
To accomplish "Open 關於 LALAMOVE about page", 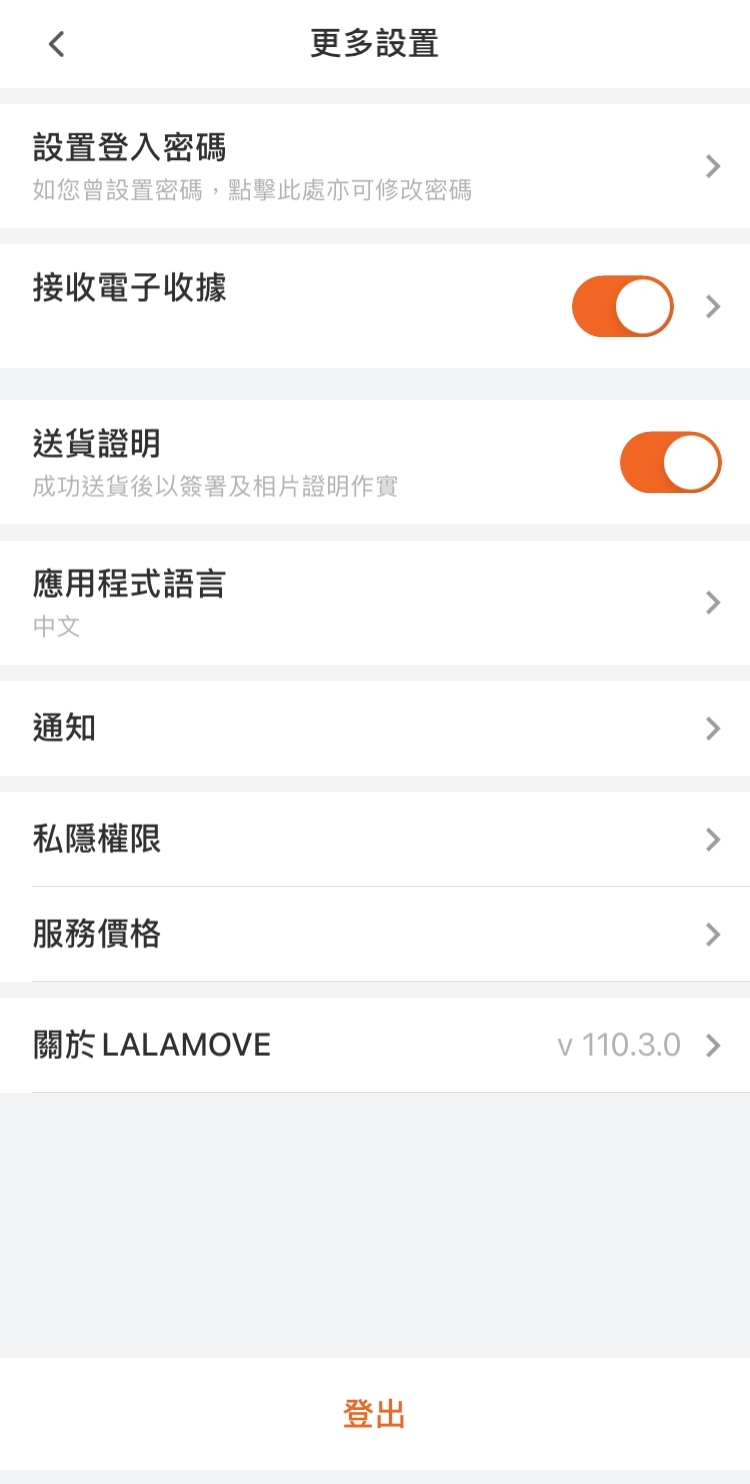I will [x=375, y=1045].
